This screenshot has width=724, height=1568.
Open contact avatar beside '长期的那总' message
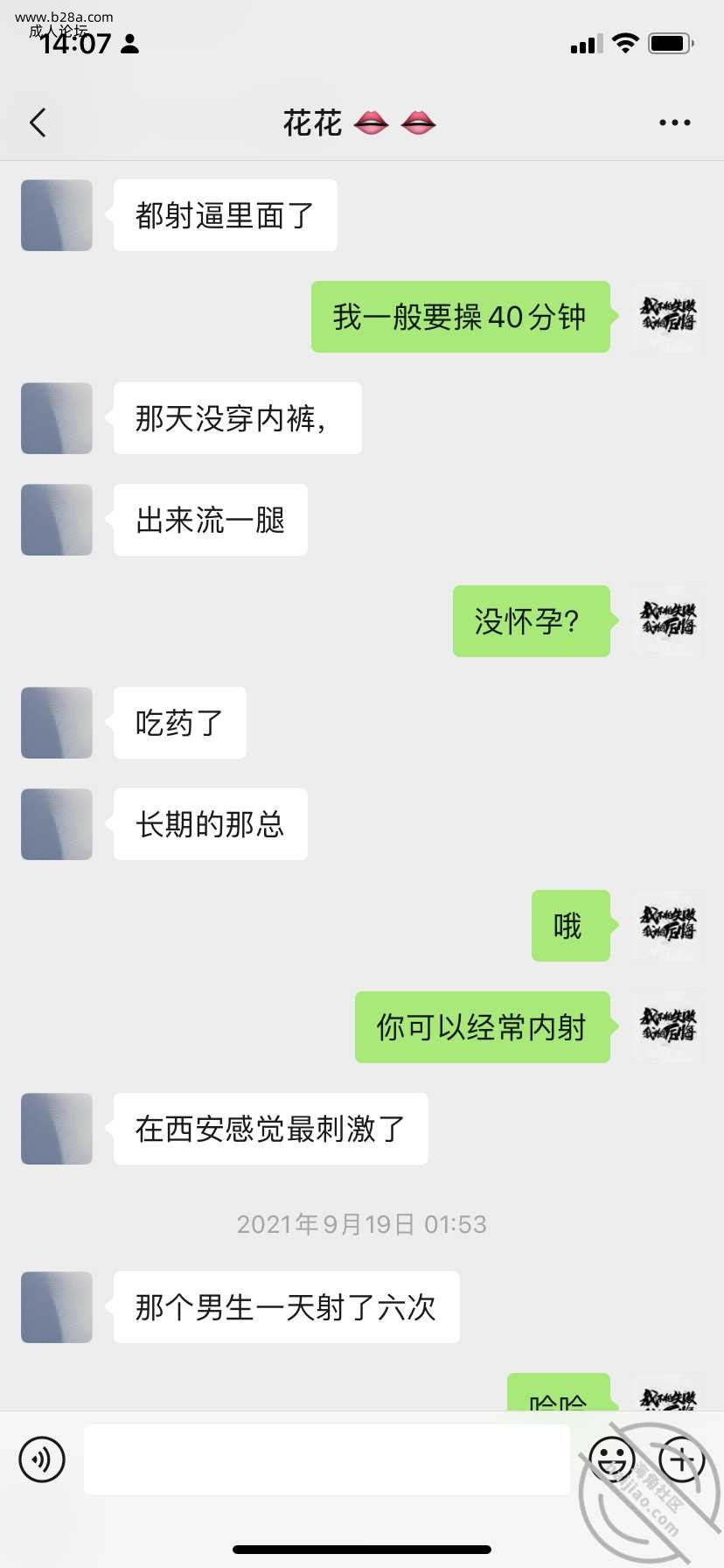click(57, 824)
